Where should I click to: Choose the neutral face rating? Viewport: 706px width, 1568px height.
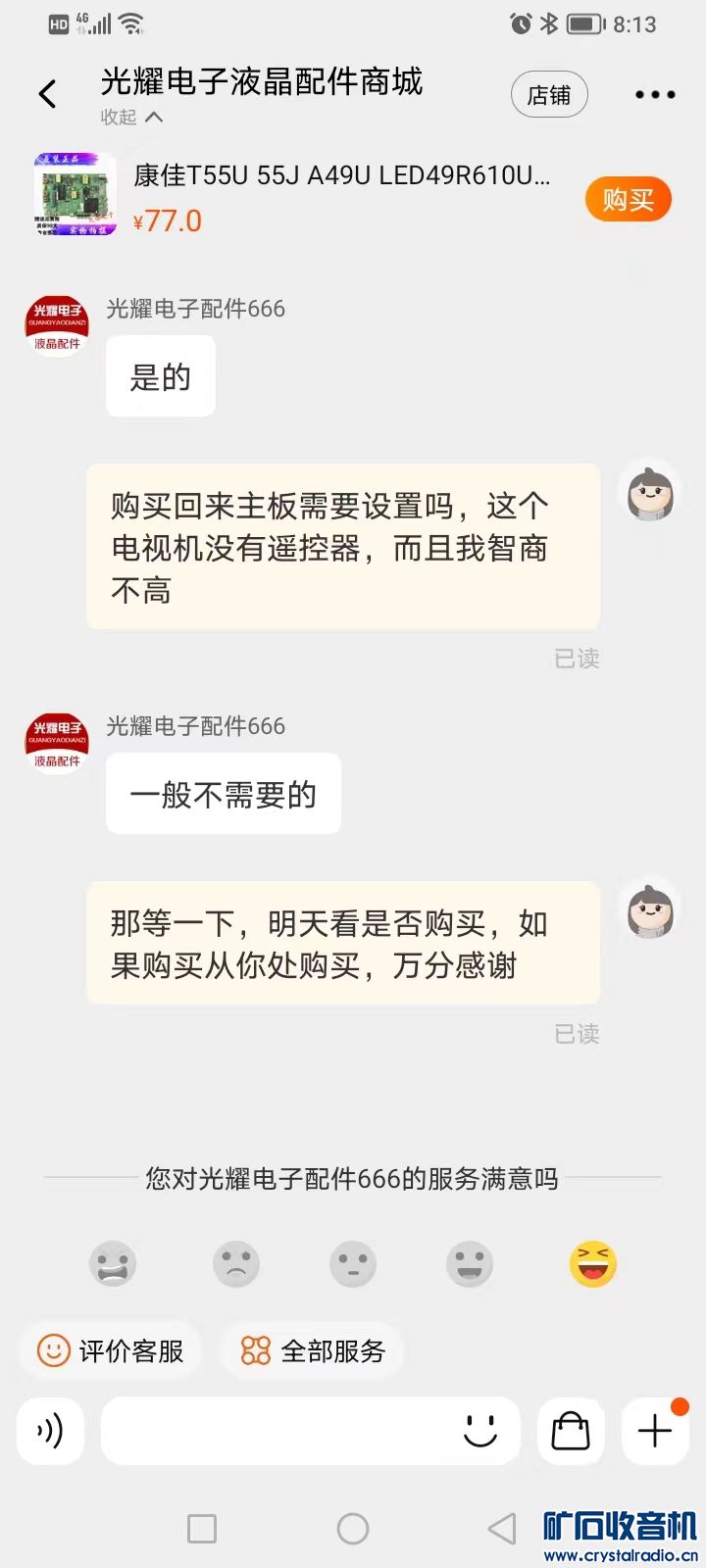pyautogui.click(x=353, y=1264)
